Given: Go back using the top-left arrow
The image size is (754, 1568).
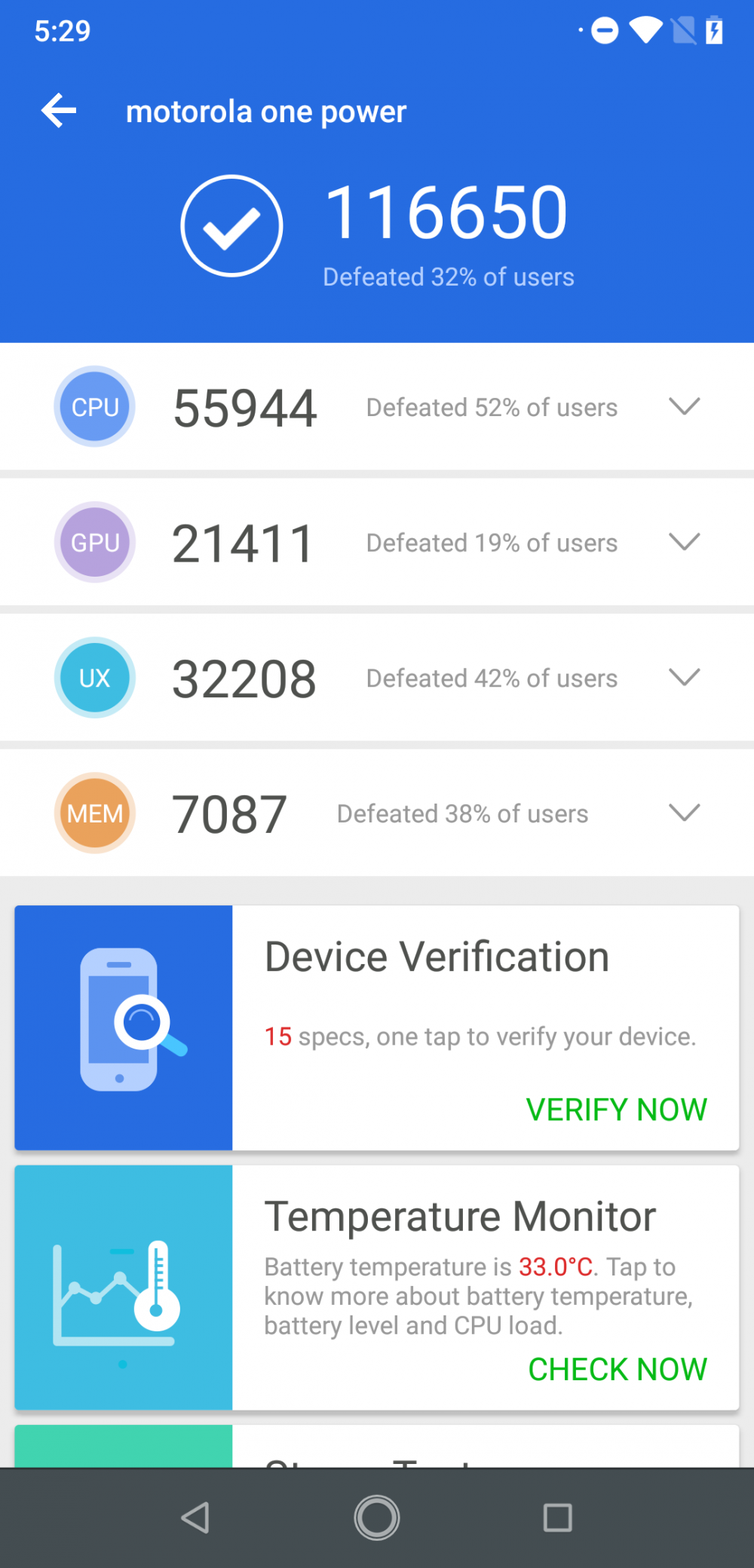Looking at the screenshot, I should (x=59, y=112).
